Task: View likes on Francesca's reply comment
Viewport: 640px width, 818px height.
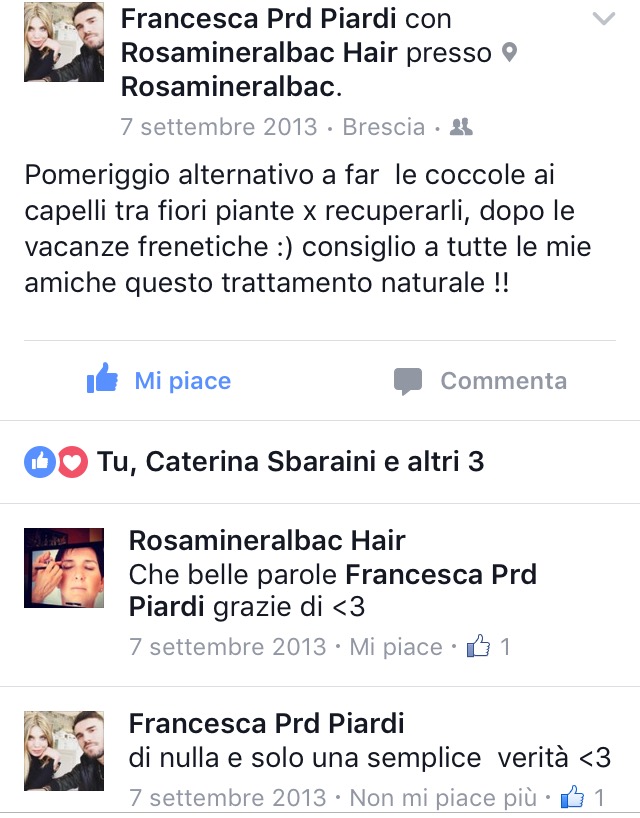Action: click(583, 798)
